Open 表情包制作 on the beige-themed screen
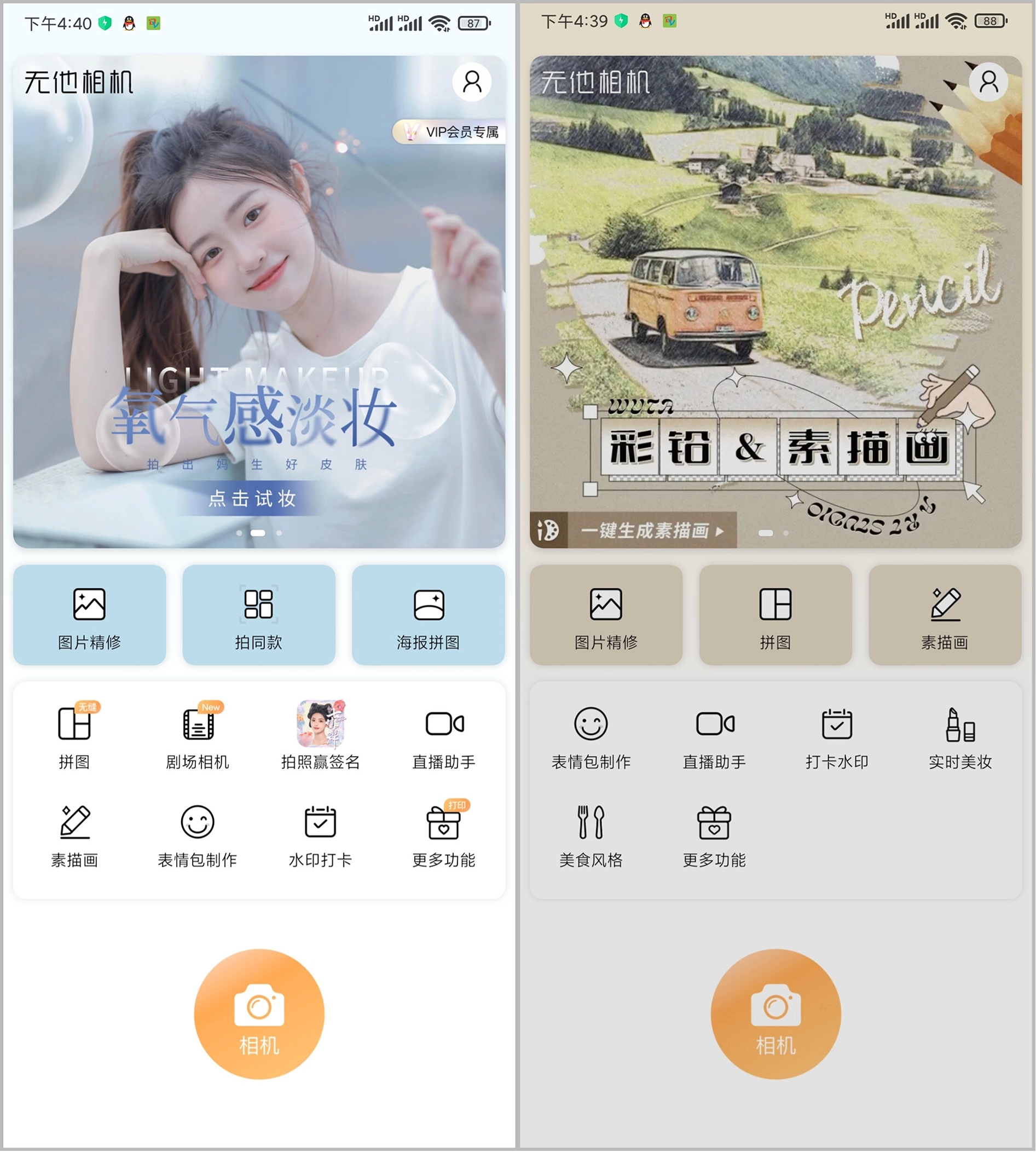This screenshot has height=1152, width=1036. coord(591,736)
